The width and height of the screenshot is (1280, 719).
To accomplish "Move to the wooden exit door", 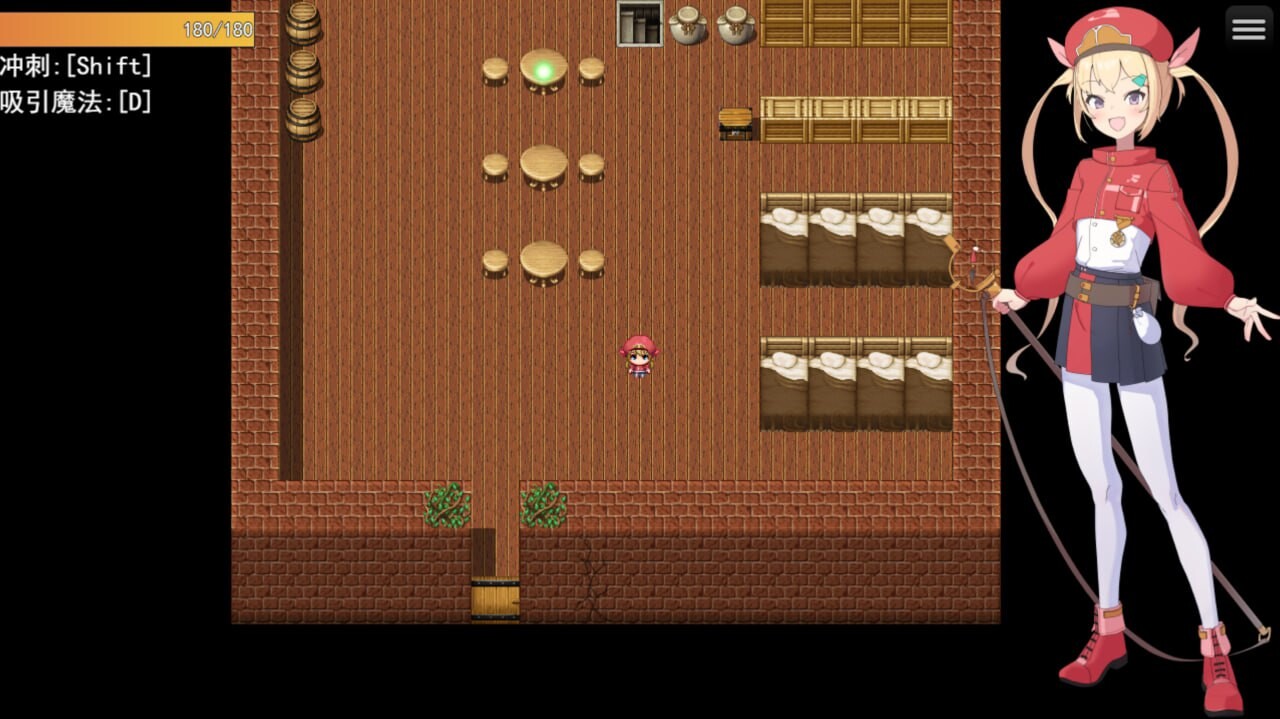I will (x=495, y=600).
